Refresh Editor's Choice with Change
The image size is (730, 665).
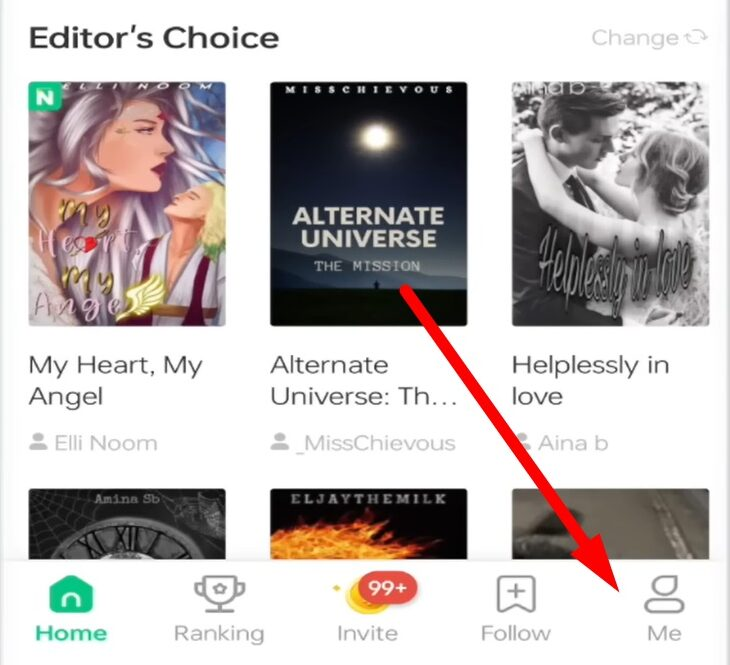click(x=649, y=38)
